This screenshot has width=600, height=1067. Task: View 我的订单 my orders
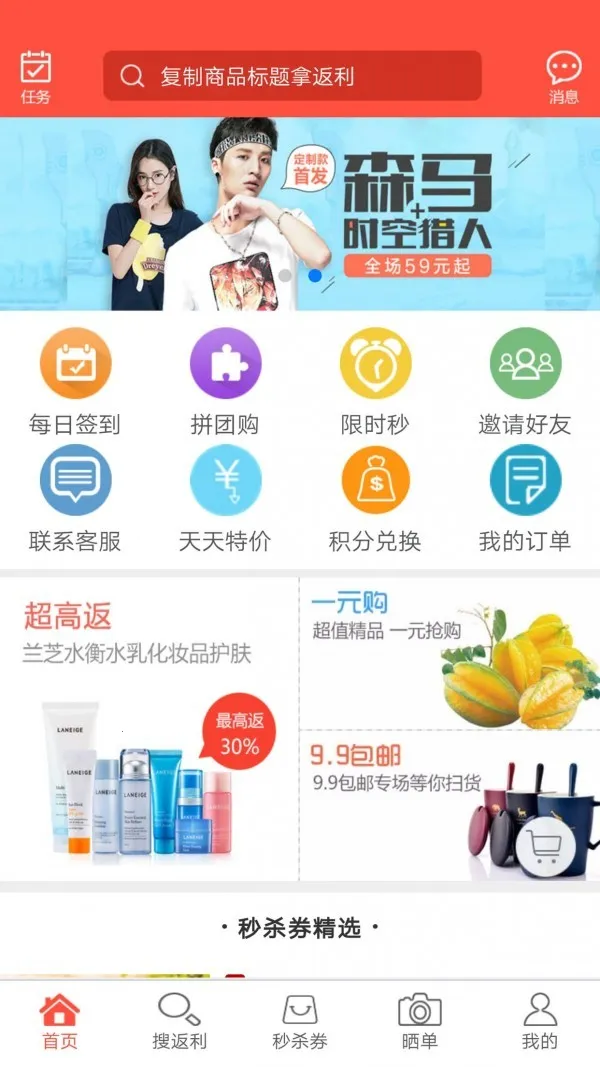pyautogui.click(x=525, y=499)
